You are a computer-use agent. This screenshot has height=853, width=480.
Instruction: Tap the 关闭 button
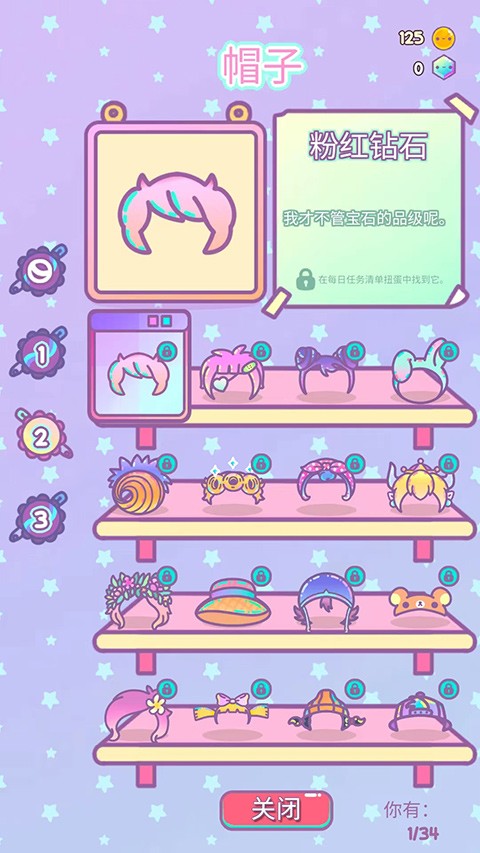pyautogui.click(x=276, y=809)
